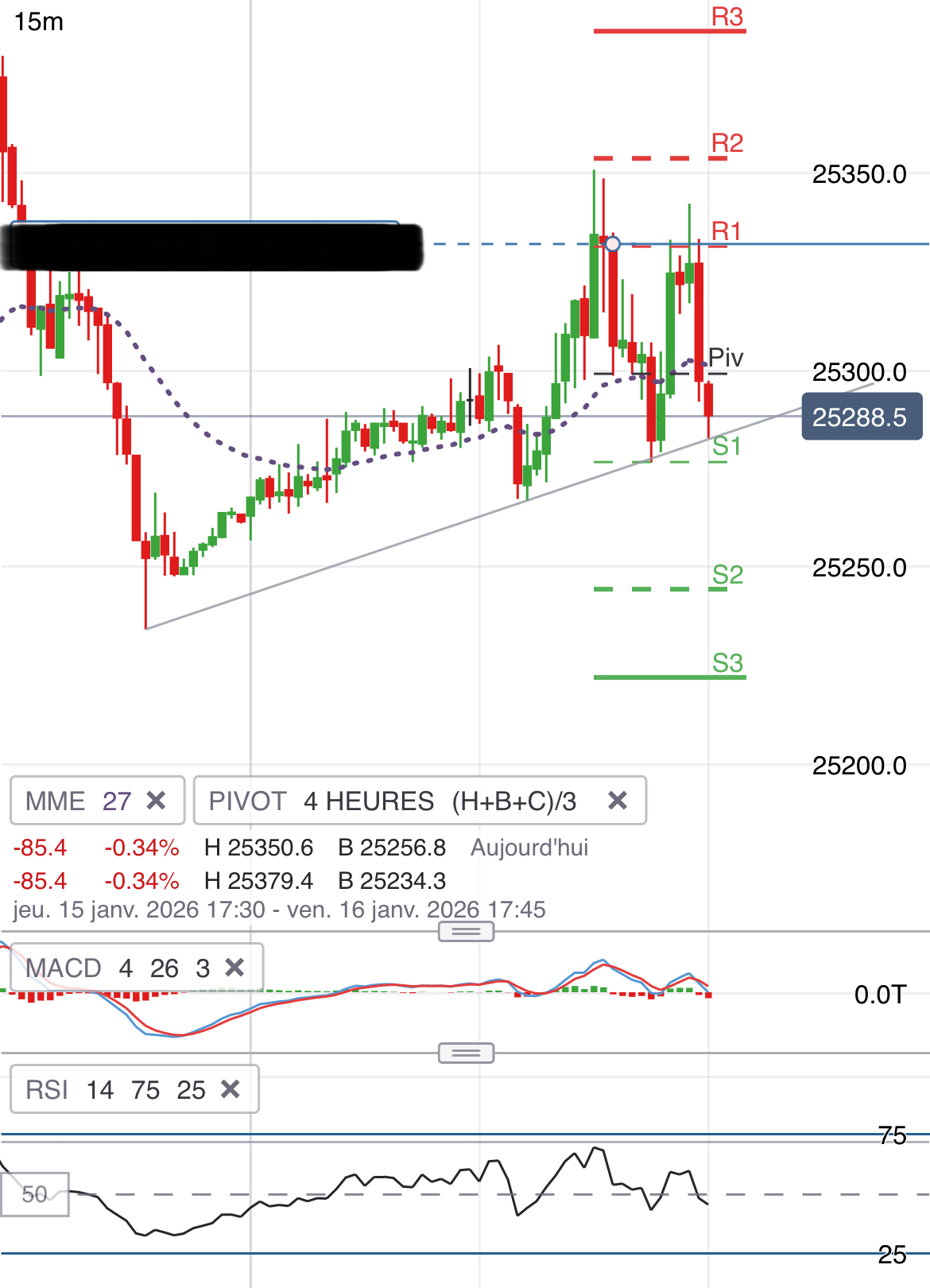Screen dimensions: 930x1288
Task: Open MACD 4 26 3 parameters
Action: 118,968
